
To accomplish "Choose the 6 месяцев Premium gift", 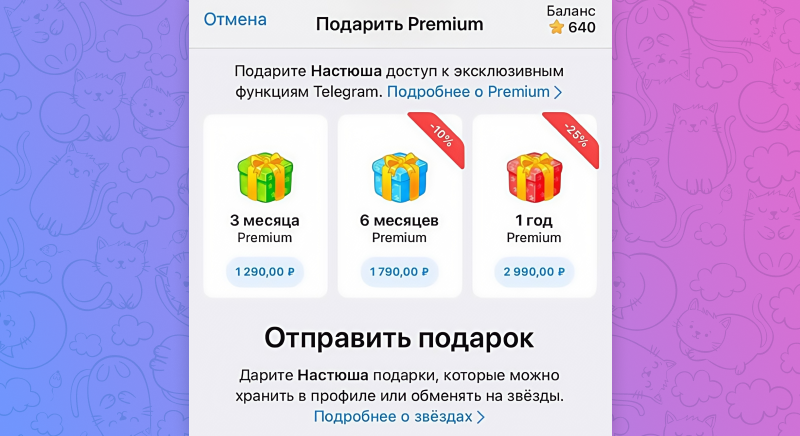I will click(400, 206).
